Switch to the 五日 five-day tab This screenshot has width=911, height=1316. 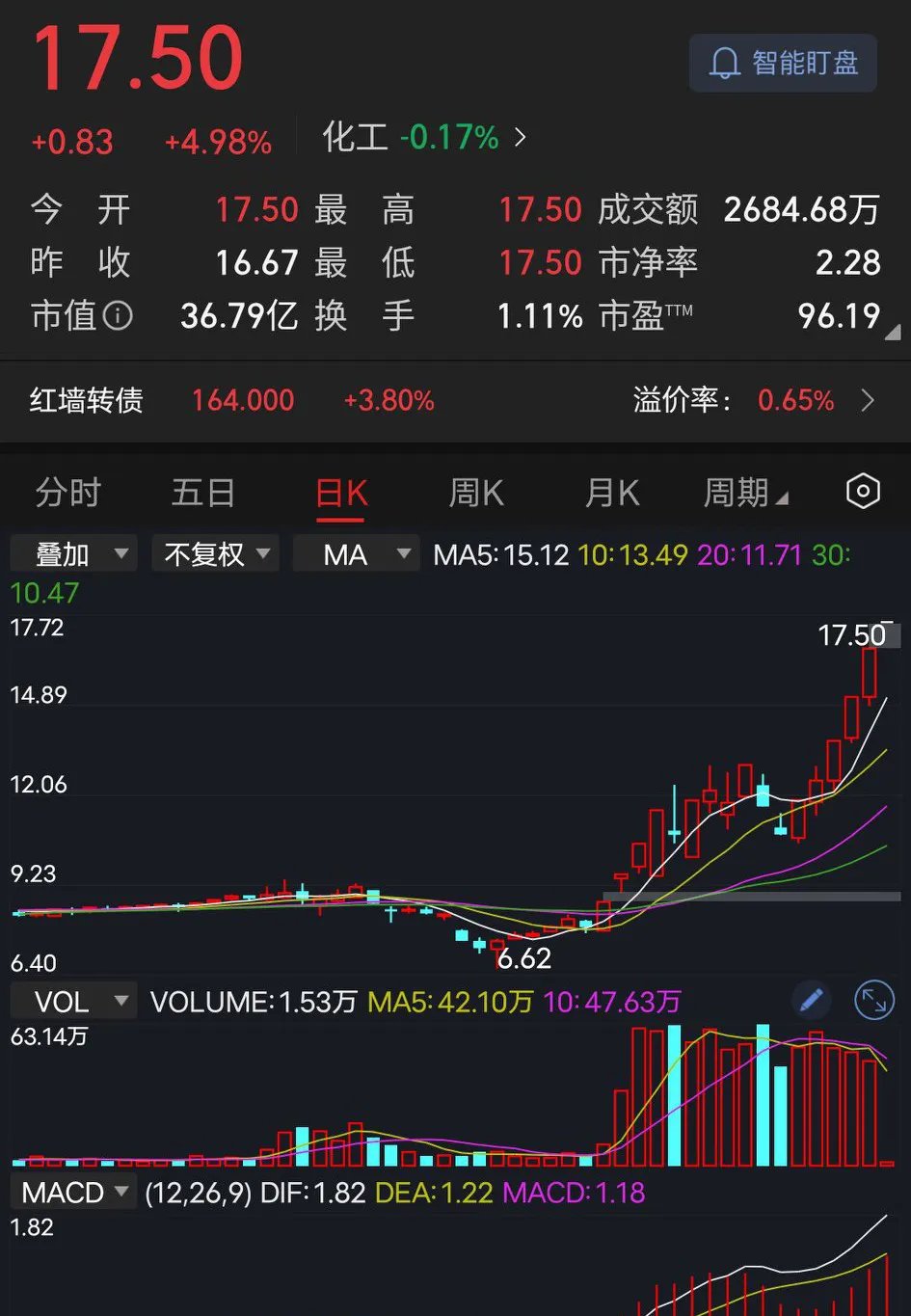(202, 492)
